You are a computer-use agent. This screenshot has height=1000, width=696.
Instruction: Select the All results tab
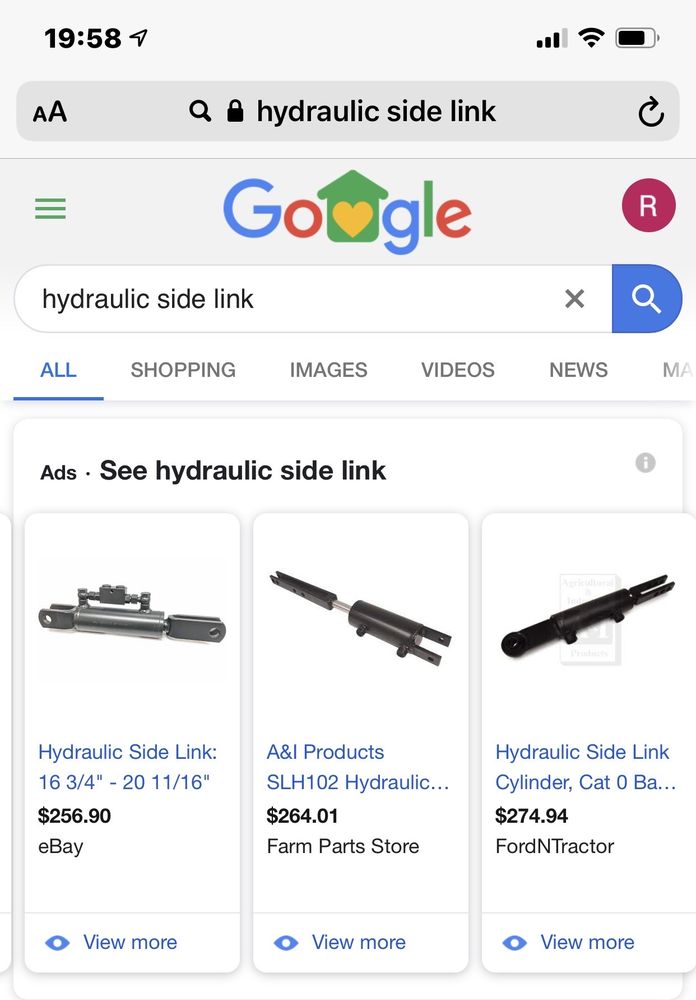click(58, 370)
